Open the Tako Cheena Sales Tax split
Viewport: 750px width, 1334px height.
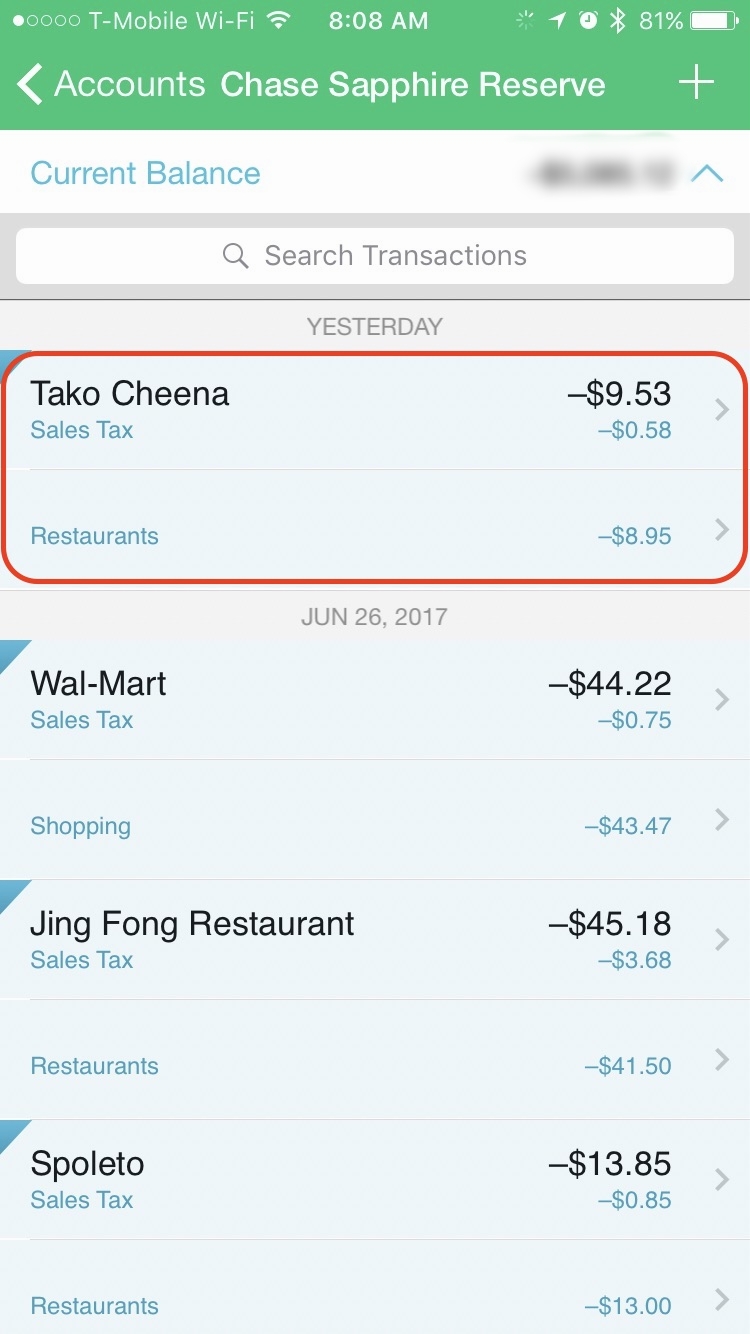(x=375, y=410)
